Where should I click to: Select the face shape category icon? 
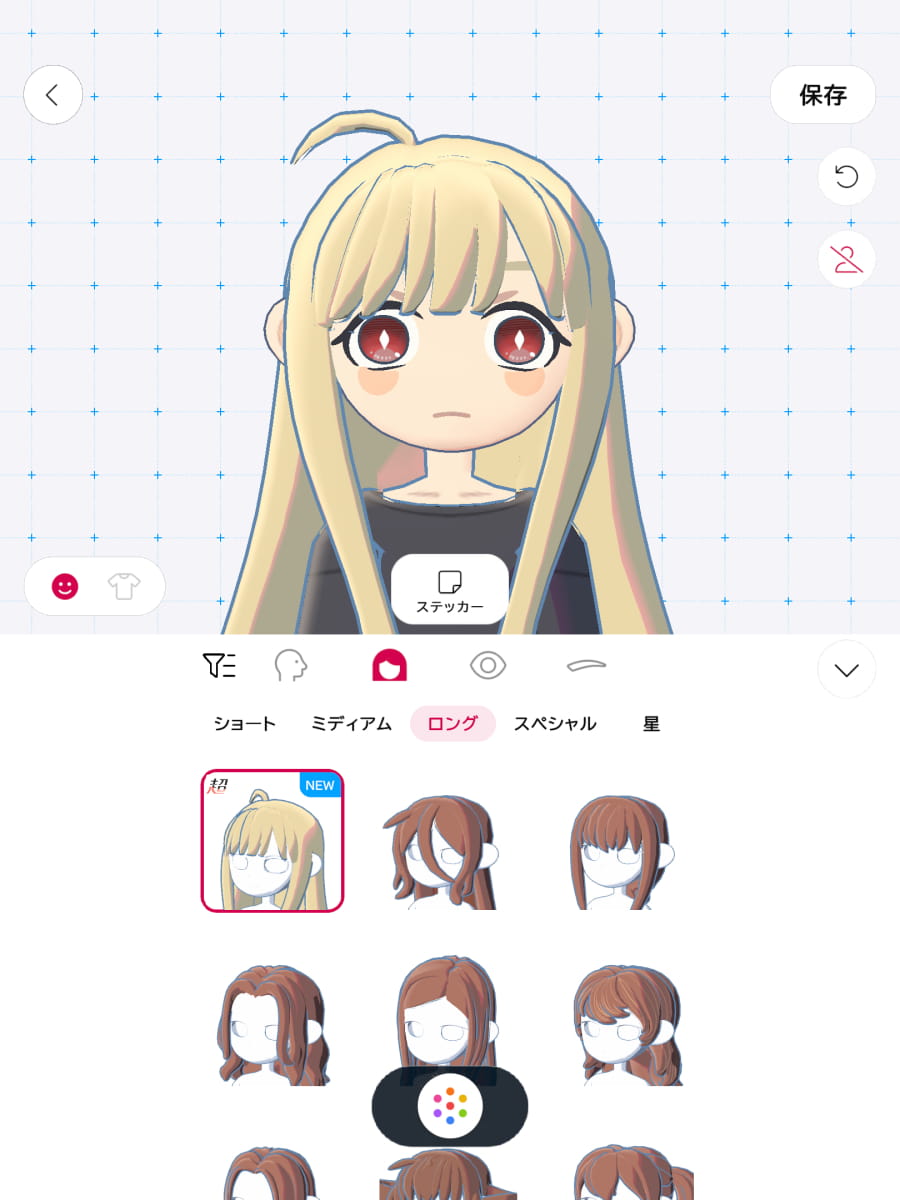click(288, 665)
